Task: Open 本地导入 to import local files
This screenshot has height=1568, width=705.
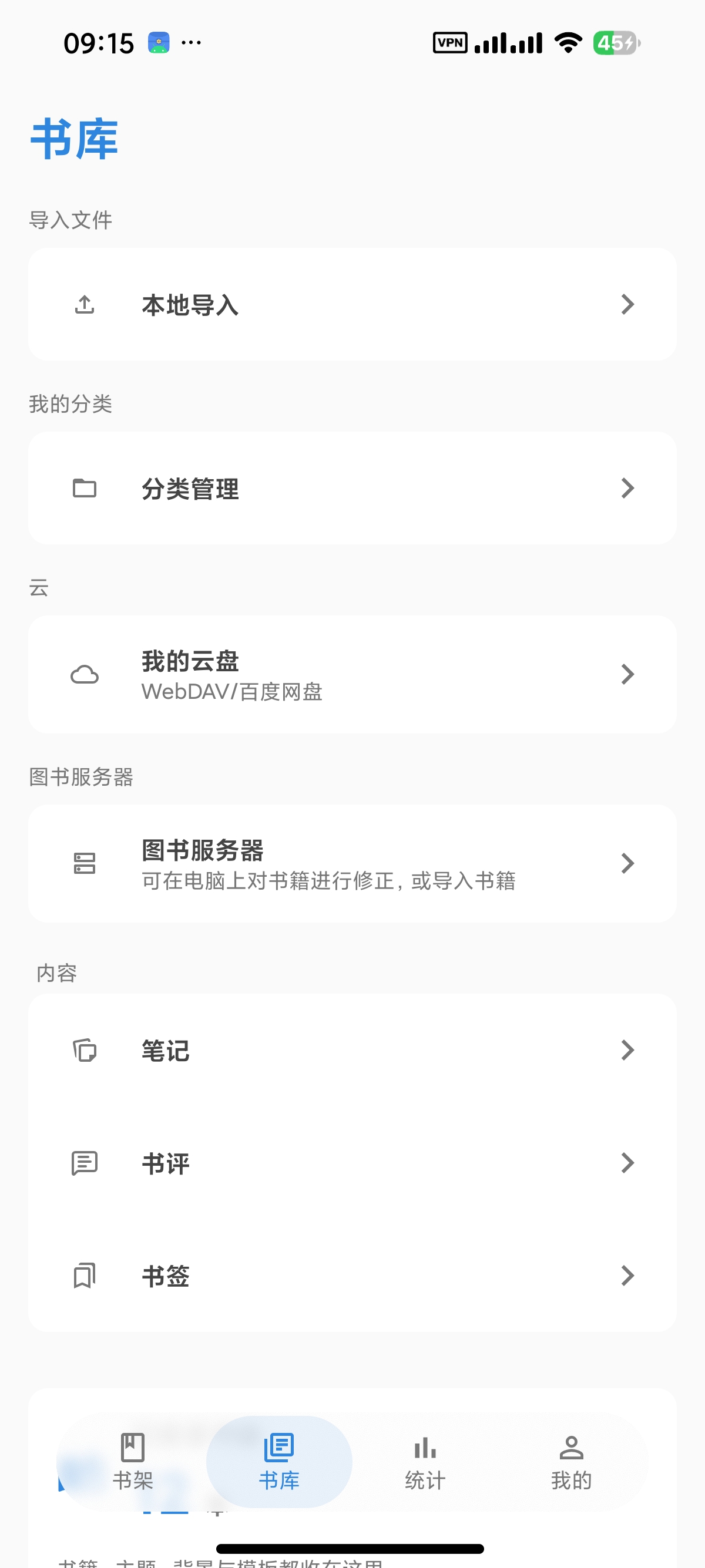Action: tap(352, 304)
